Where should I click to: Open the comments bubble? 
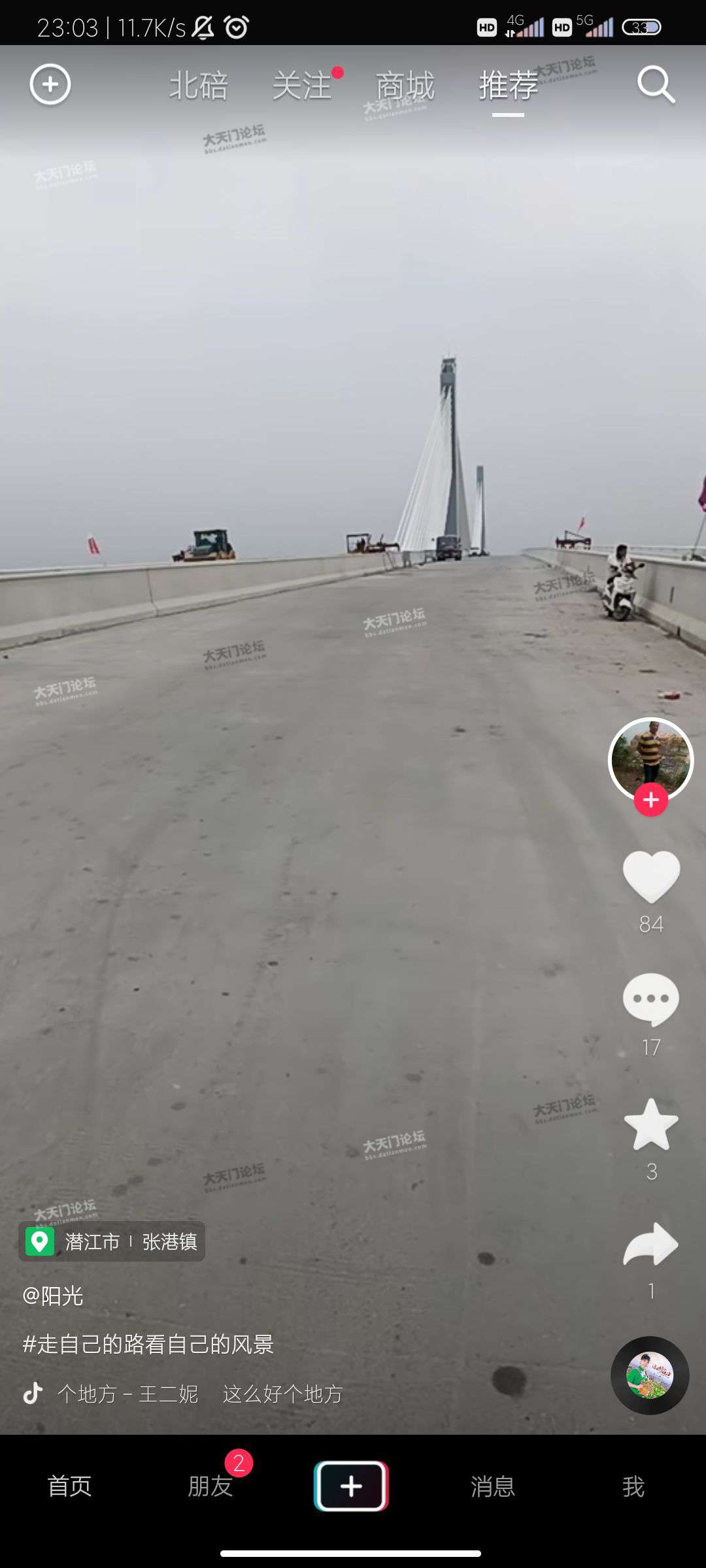(651, 1000)
